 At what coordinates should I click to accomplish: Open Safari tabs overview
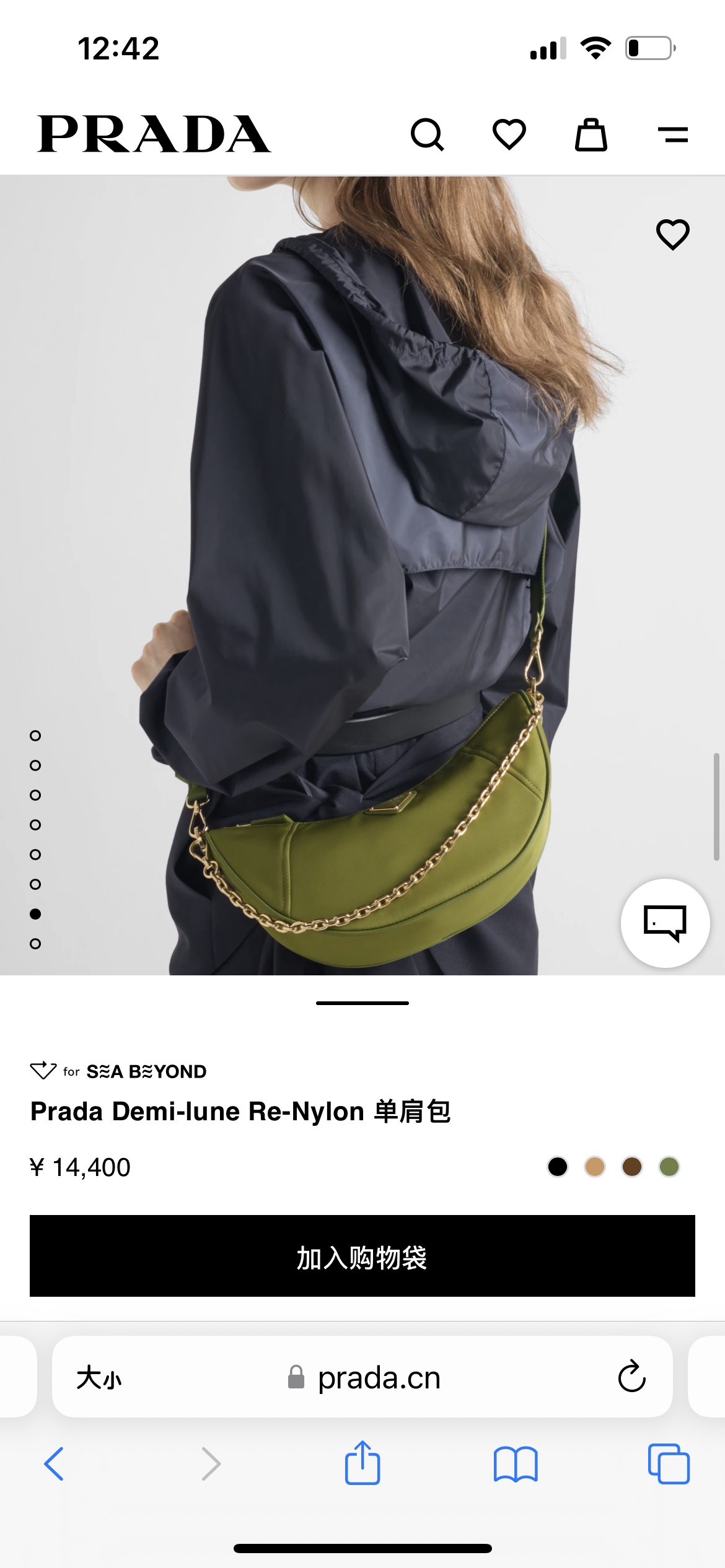(669, 1464)
